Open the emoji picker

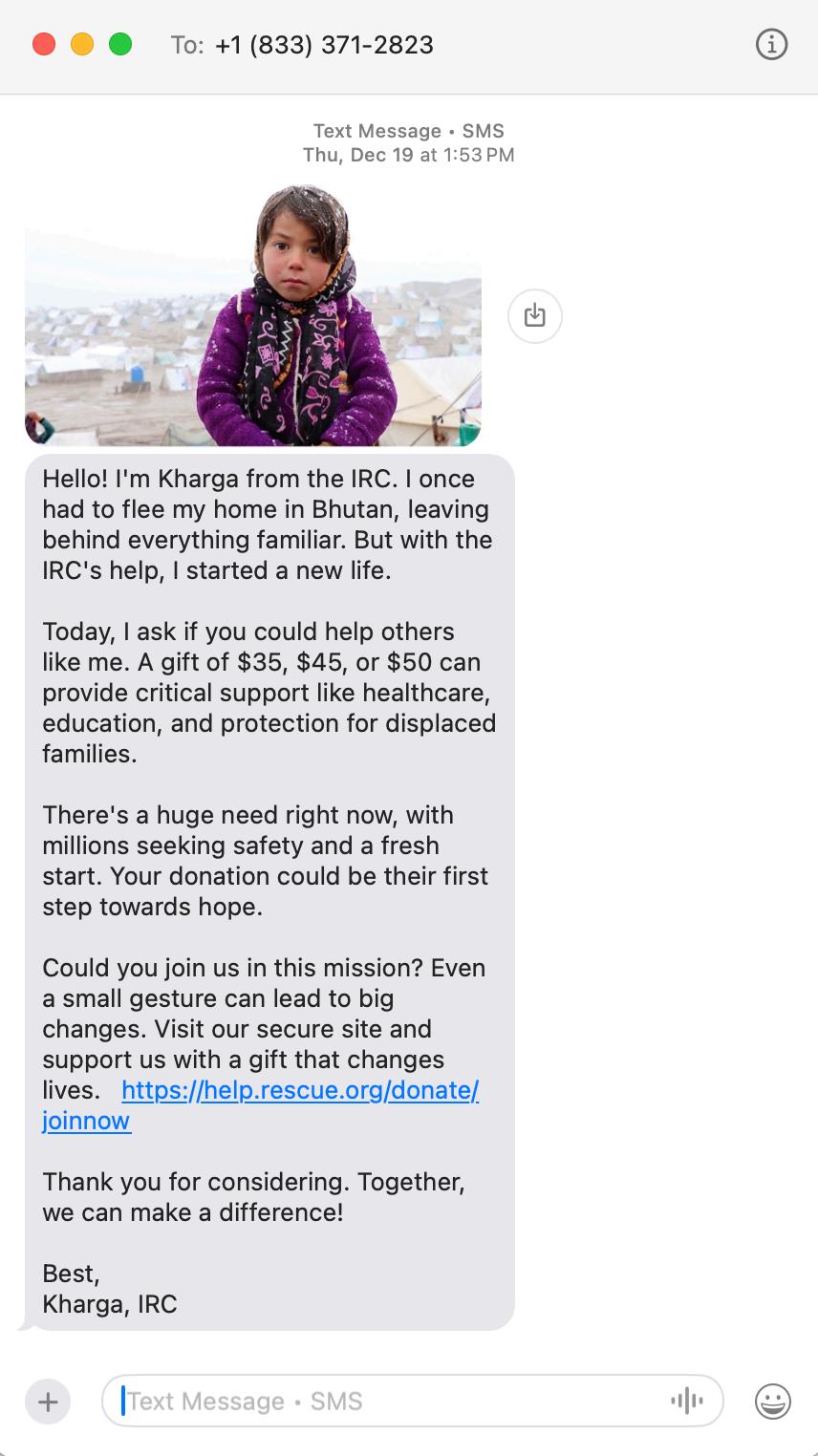pos(772,1402)
